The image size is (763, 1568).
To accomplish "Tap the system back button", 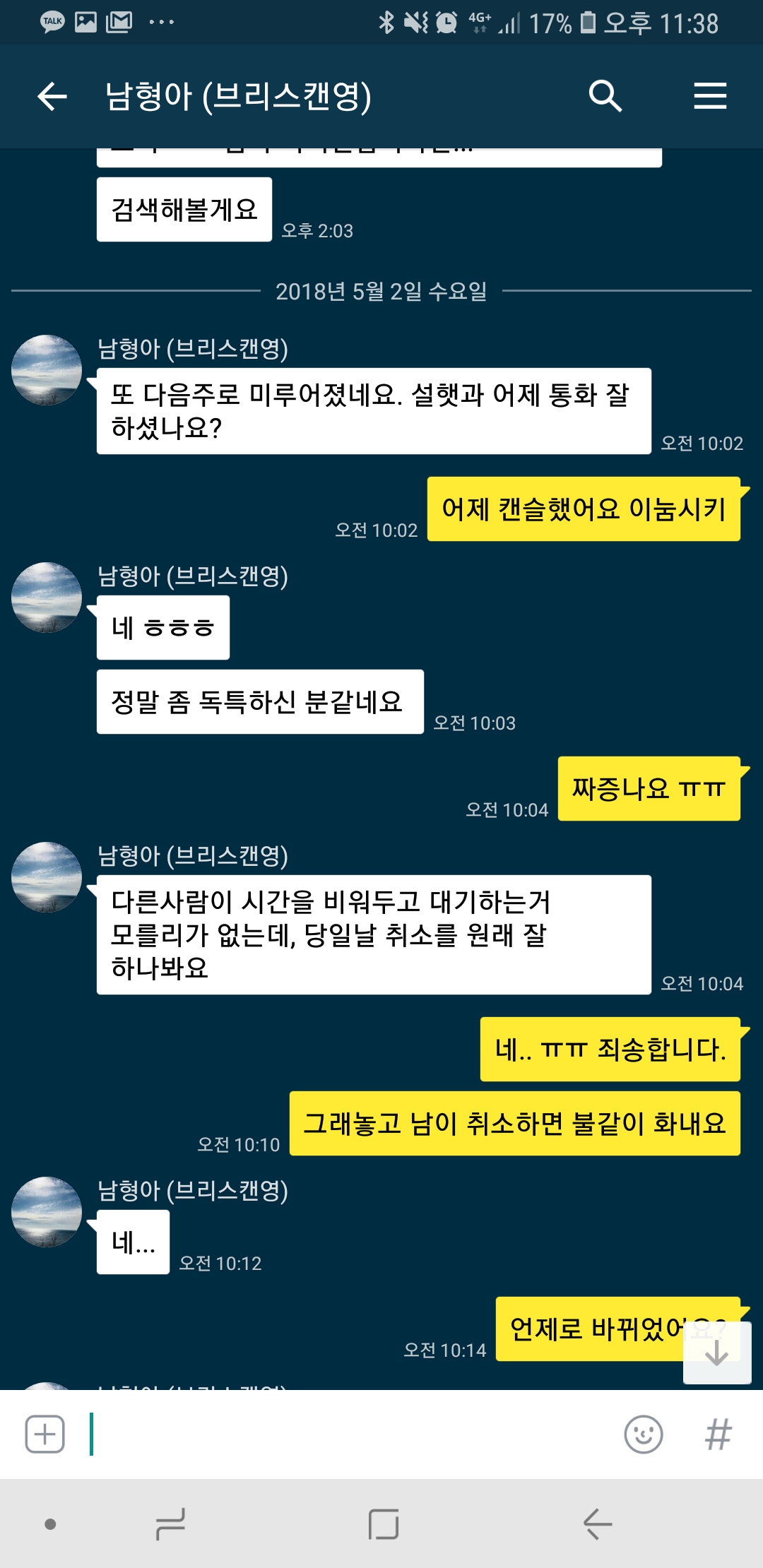I will 597,1524.
